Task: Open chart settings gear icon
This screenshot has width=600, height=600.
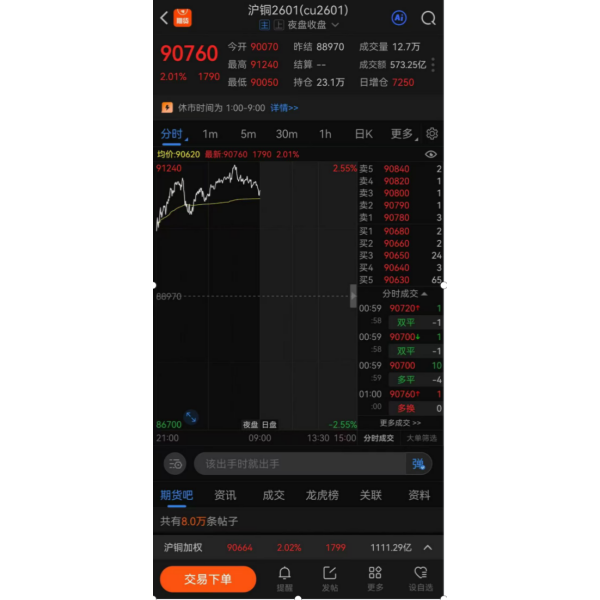Action: (432, 134)
